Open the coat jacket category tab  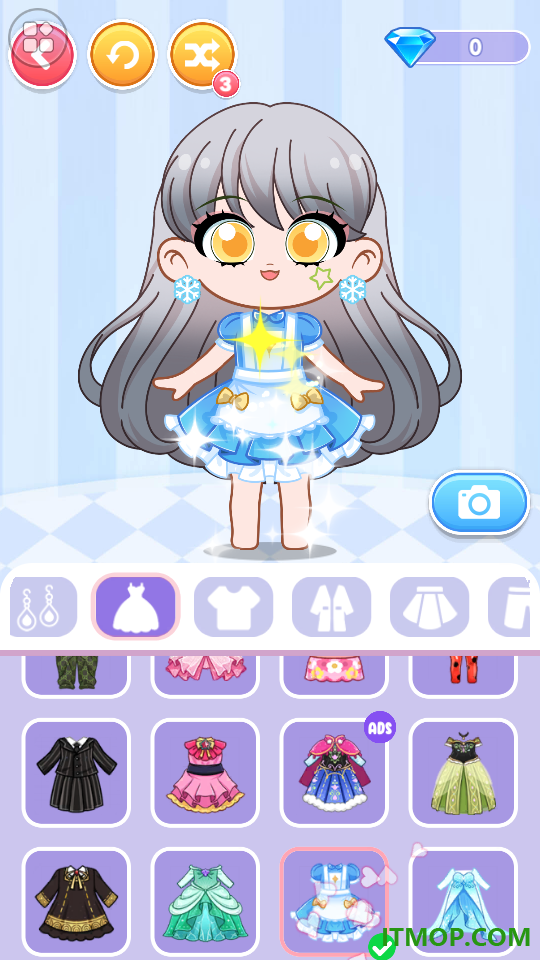tap(331, 607)
